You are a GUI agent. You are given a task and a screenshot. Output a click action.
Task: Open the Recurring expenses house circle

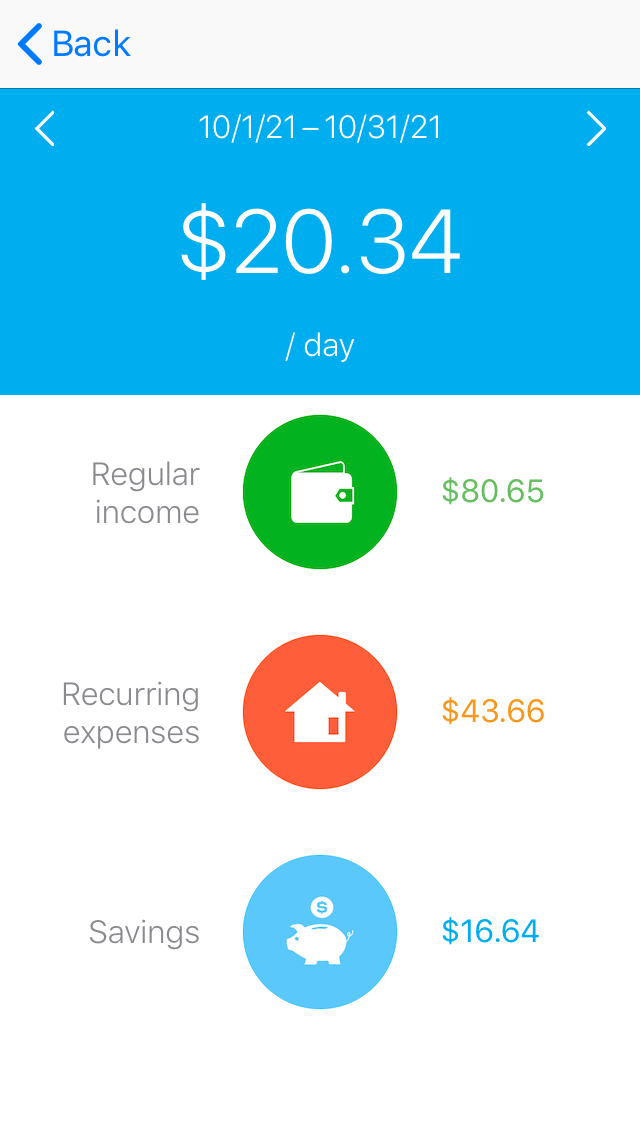[320, 712]
